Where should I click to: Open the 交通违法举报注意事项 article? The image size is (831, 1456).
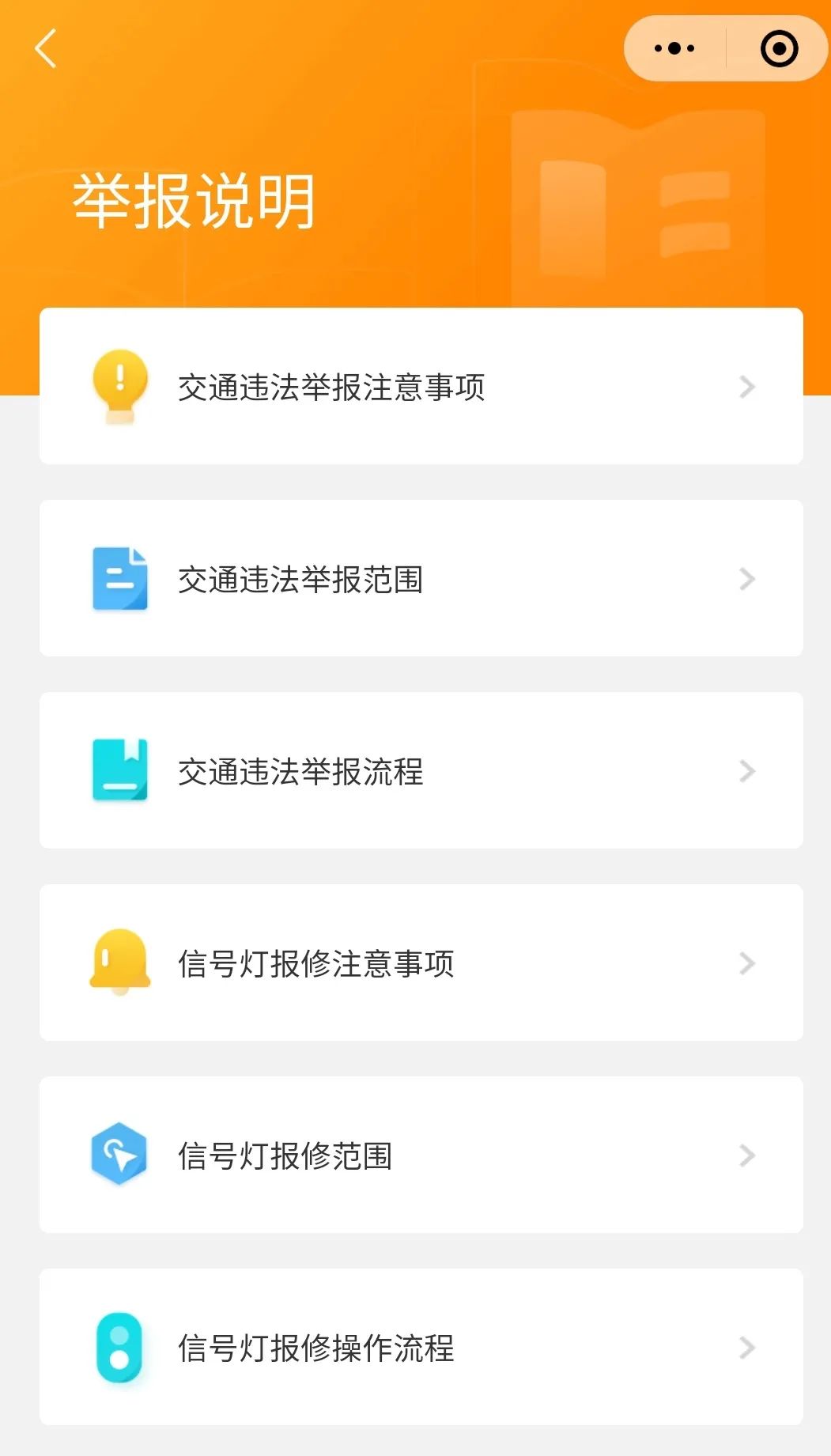click(330, 385)
